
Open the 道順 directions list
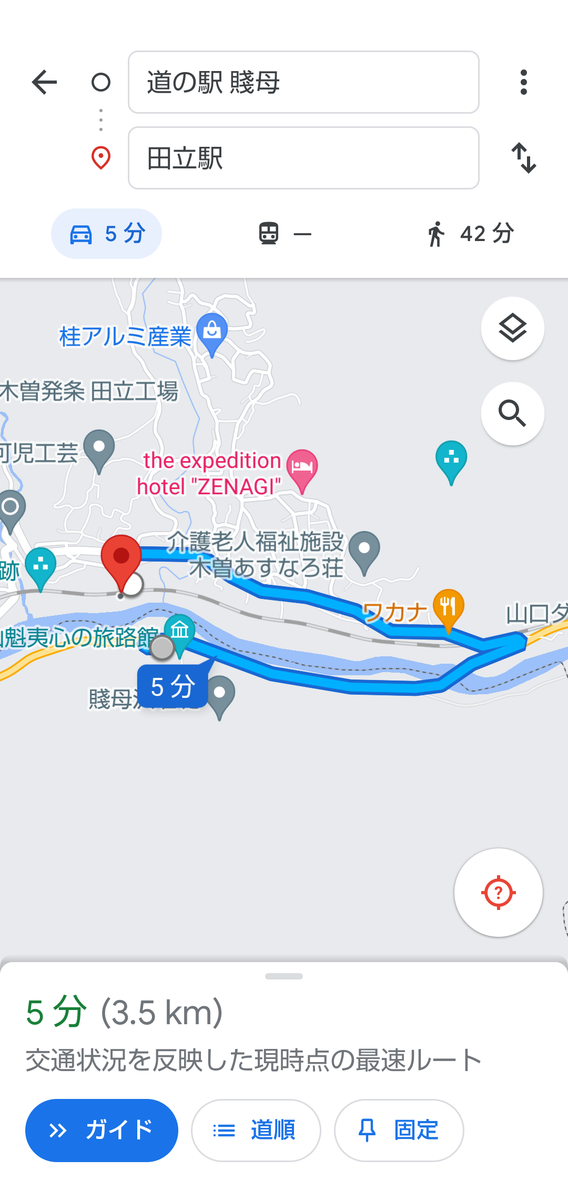pyautogui.click(x=256, y=1130)
